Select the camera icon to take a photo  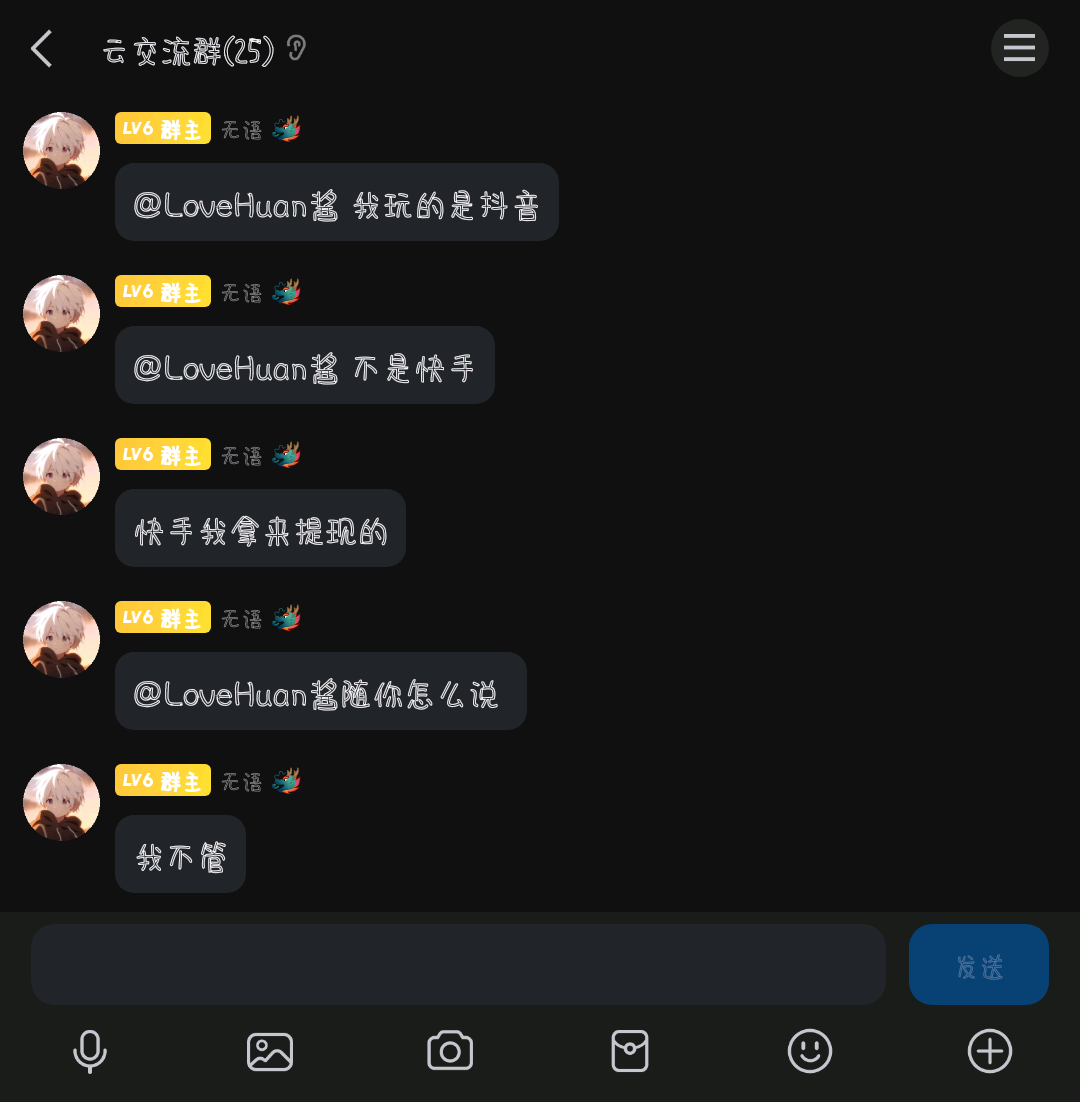click(450, 1051)
